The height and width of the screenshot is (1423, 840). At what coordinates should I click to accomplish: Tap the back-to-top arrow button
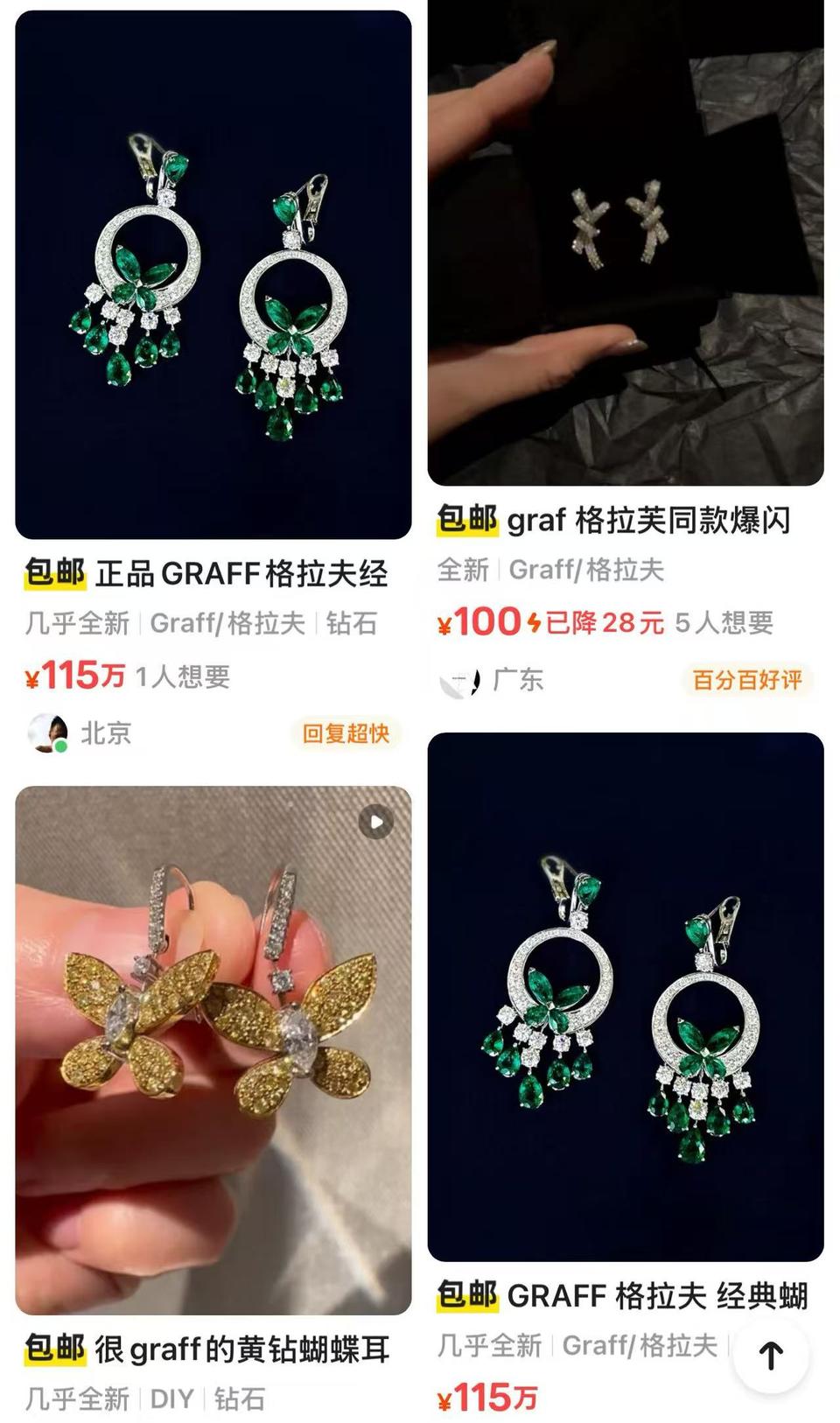point(770,1356)
